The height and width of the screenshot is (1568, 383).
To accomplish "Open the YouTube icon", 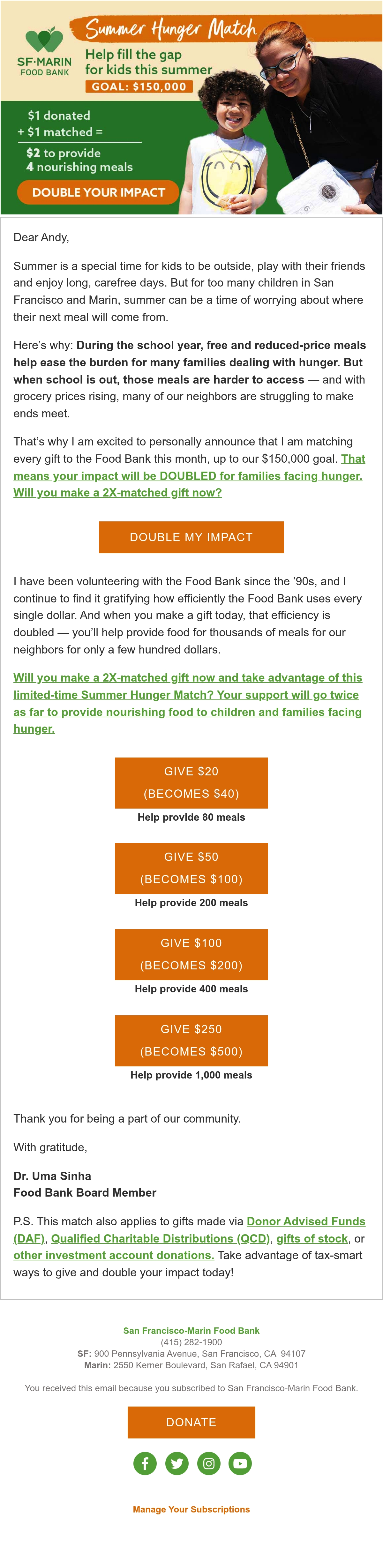I will (x=241, y=1463).
